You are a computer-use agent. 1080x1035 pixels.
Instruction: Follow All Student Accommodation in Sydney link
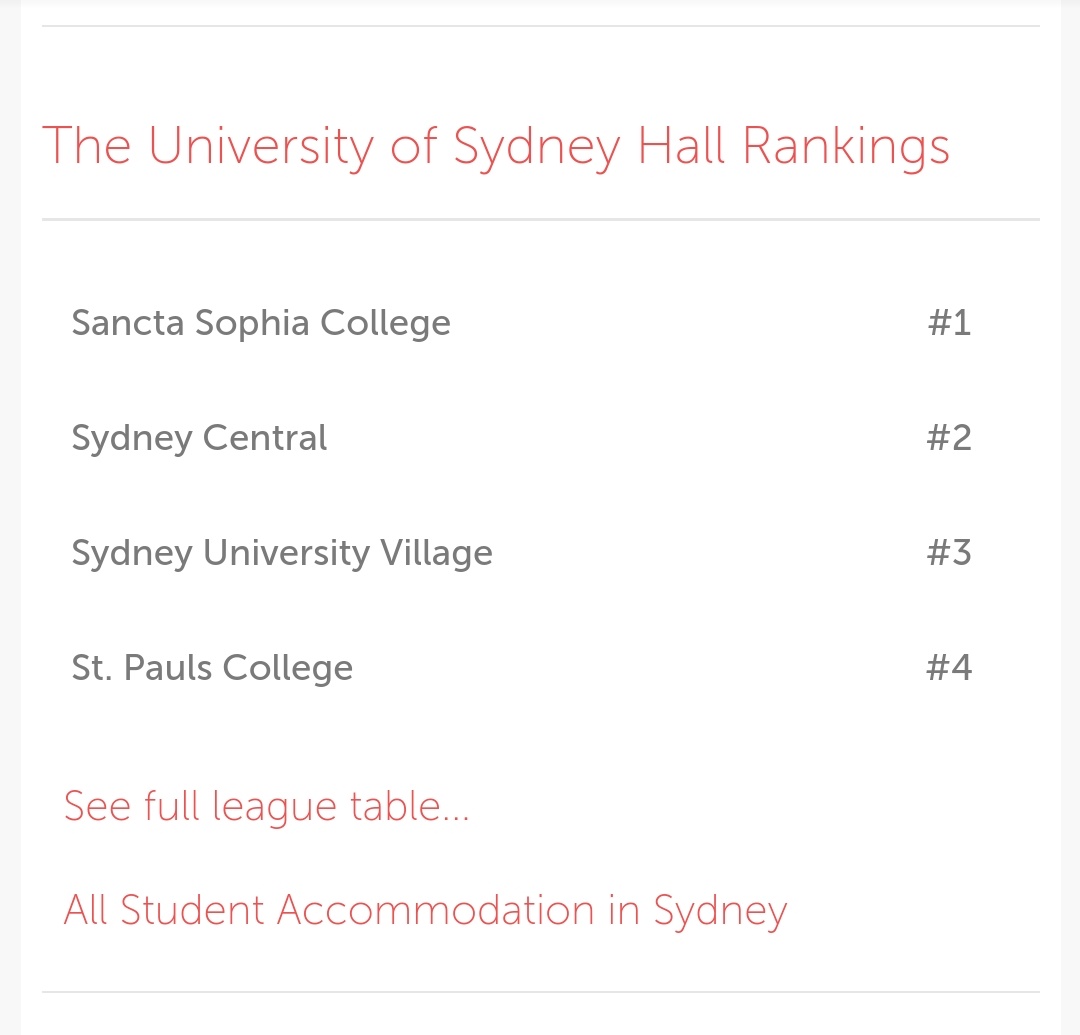tap(425, 910)
